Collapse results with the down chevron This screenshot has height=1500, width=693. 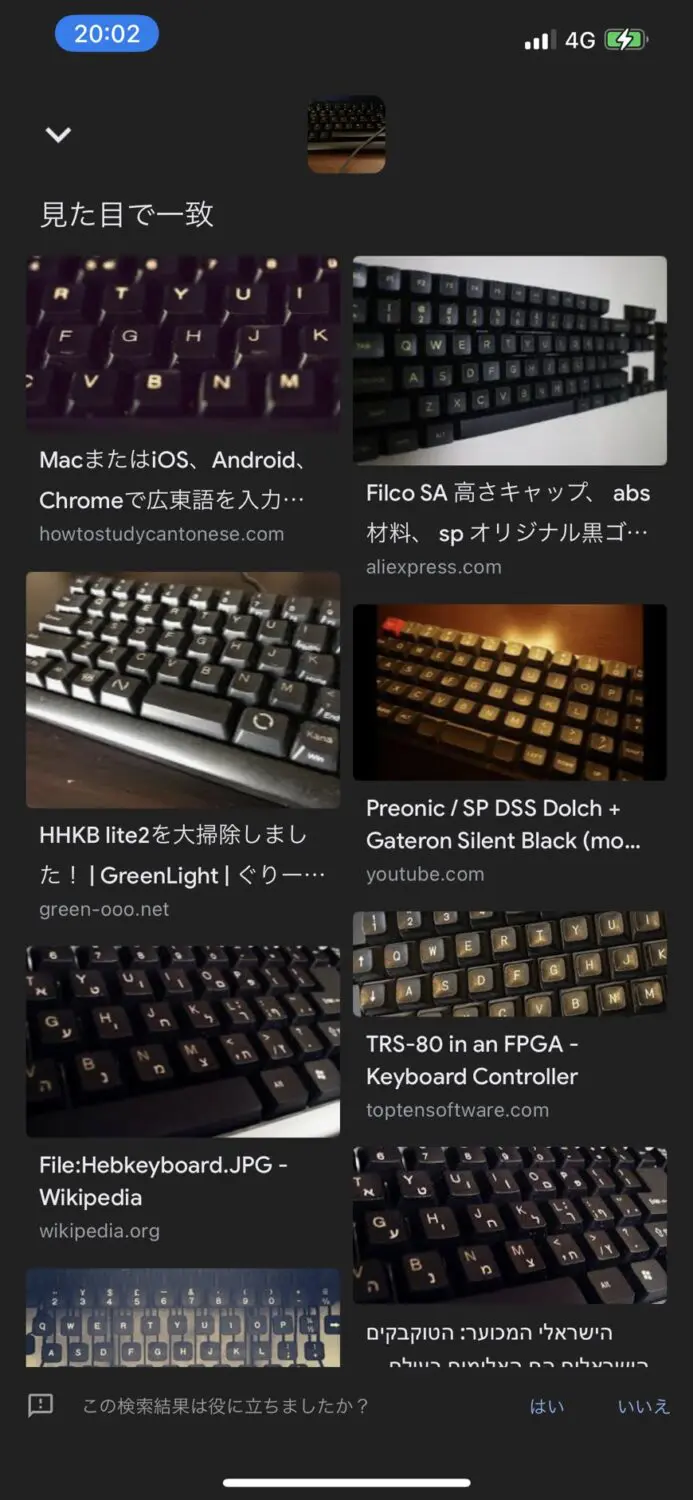click(x=58, y=134)
